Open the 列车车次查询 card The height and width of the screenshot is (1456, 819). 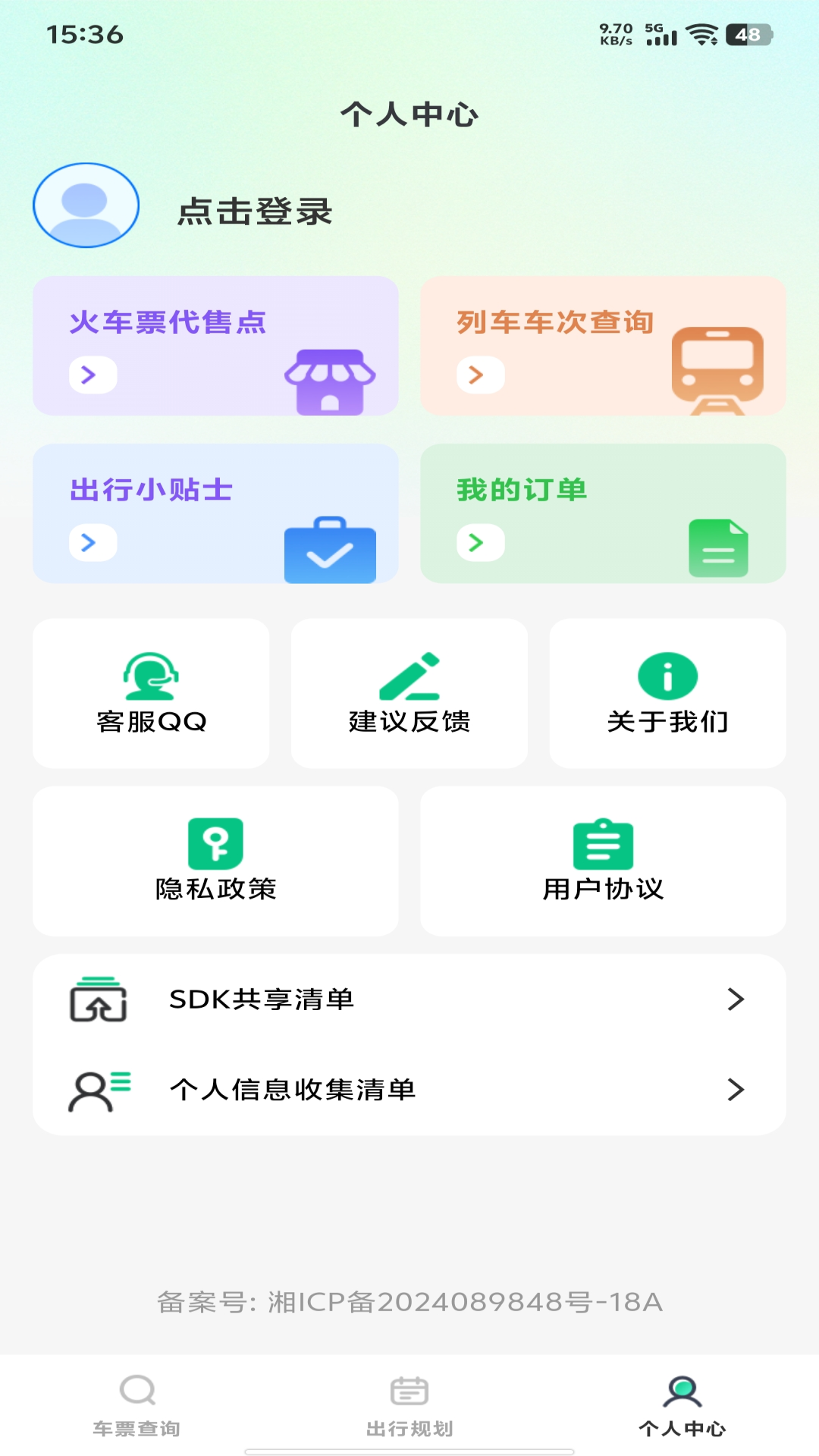tap(603, 346)
